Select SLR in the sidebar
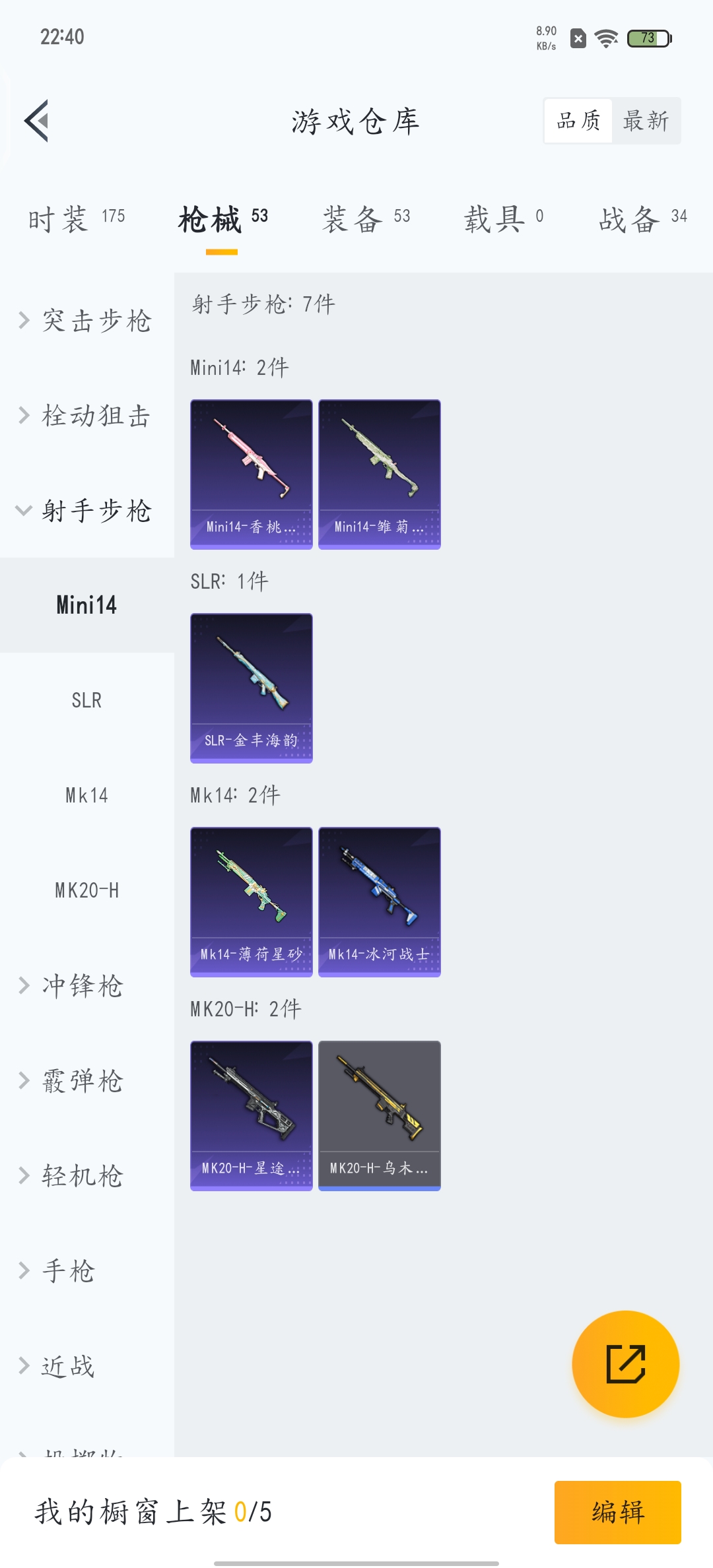This screenshot has width=713, height=1568. click(86, 700)
